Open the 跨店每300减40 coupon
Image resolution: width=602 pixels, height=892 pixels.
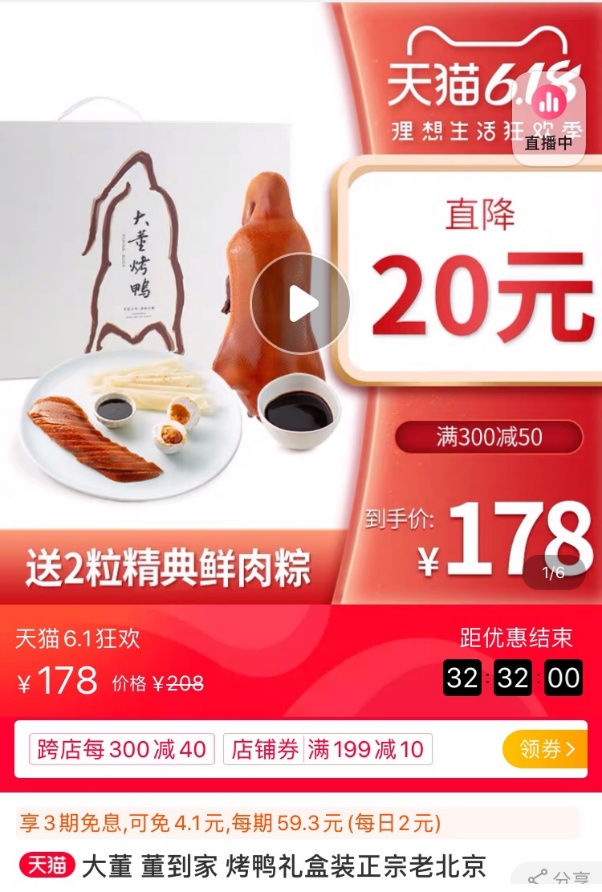pos(122,749)
